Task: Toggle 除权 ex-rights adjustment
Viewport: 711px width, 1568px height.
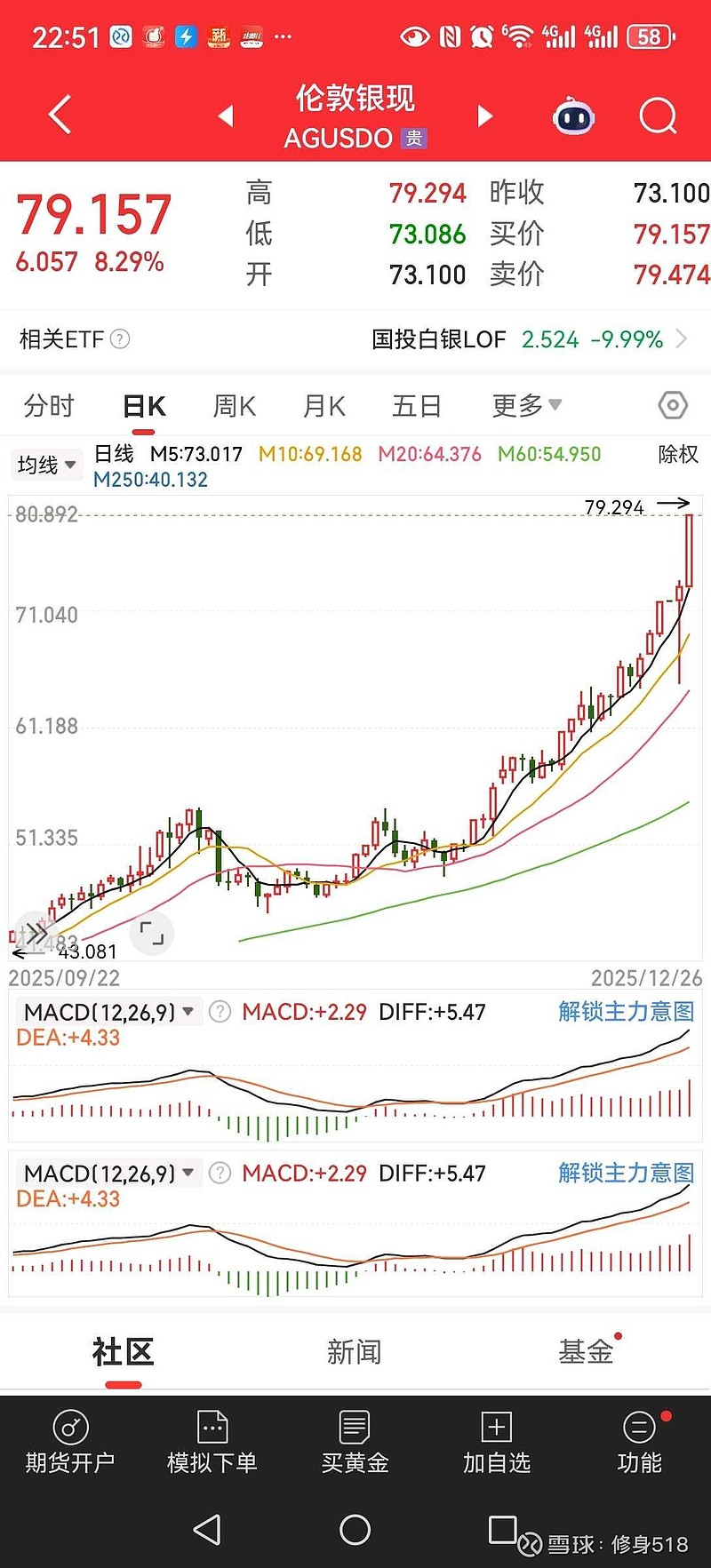Action: pos(677,453)
